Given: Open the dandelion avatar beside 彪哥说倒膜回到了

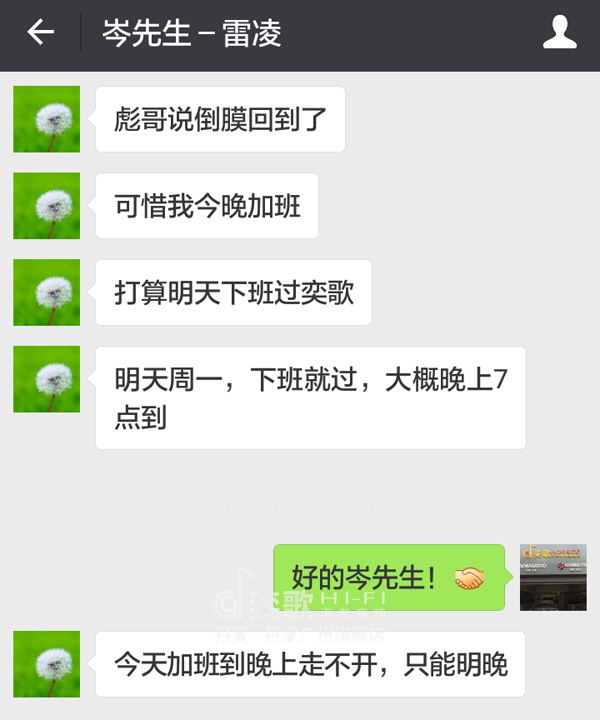Looking at the screenshot, I should pyautogui.click(x=46, y=119).
